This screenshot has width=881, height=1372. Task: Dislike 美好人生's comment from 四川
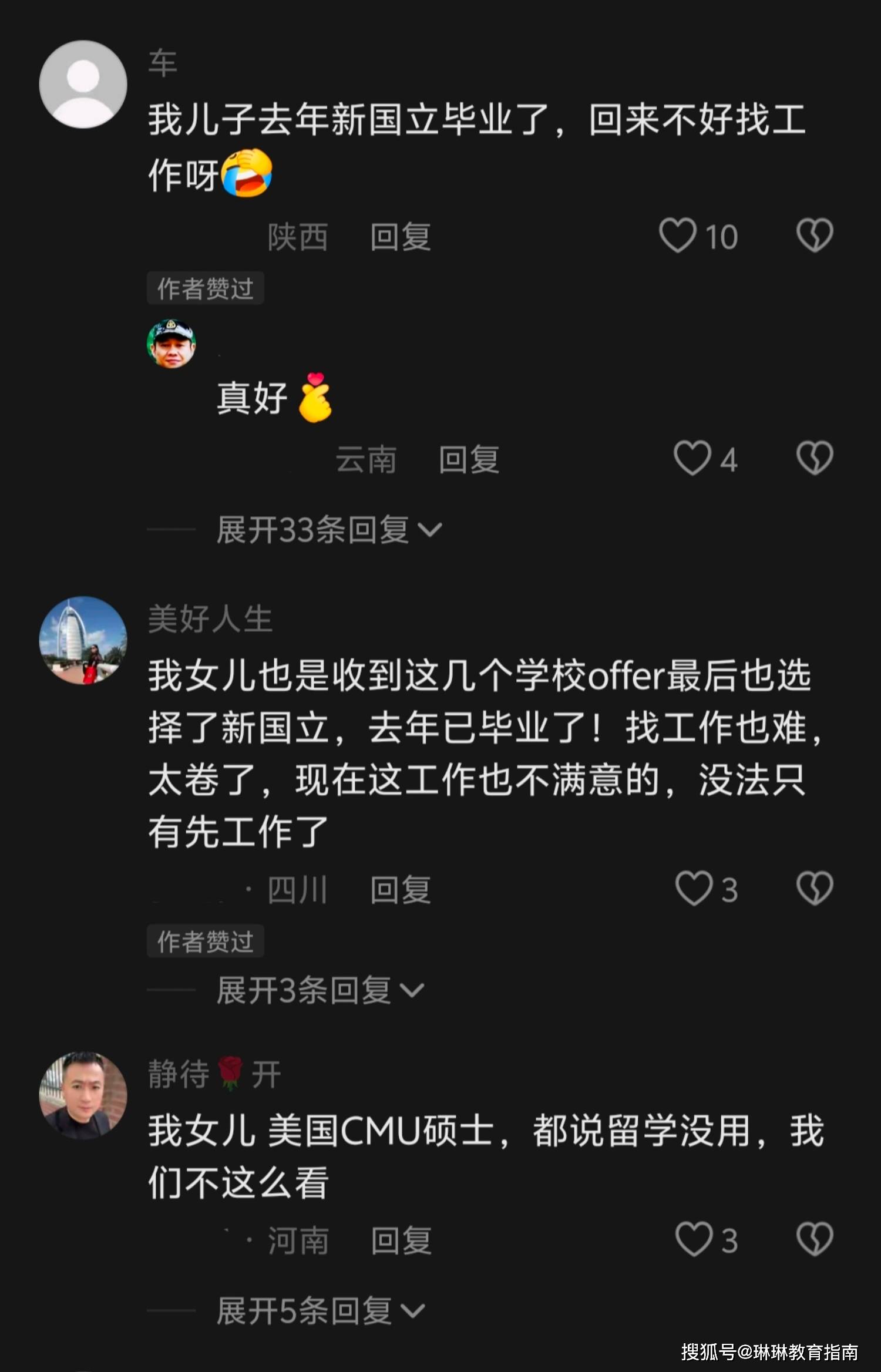coord(815,889)
